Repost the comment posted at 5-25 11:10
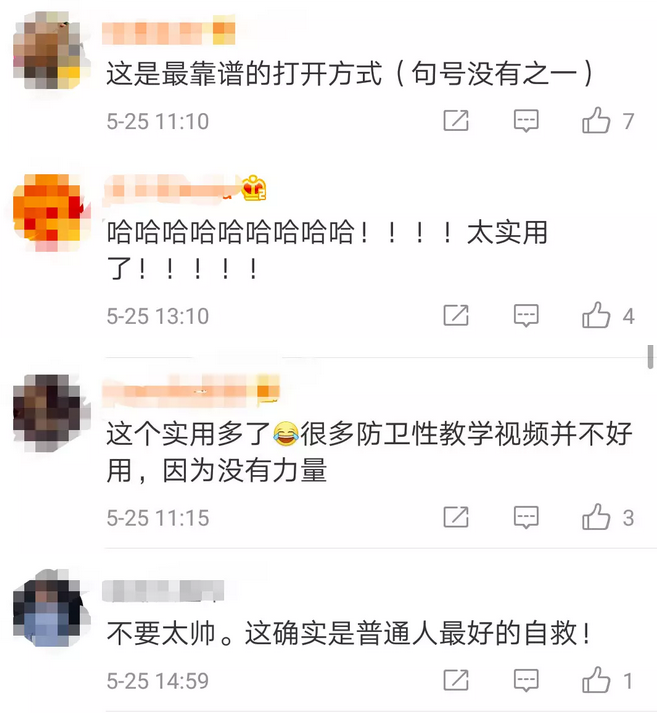The image size is (662, 713). coord(456,122)
